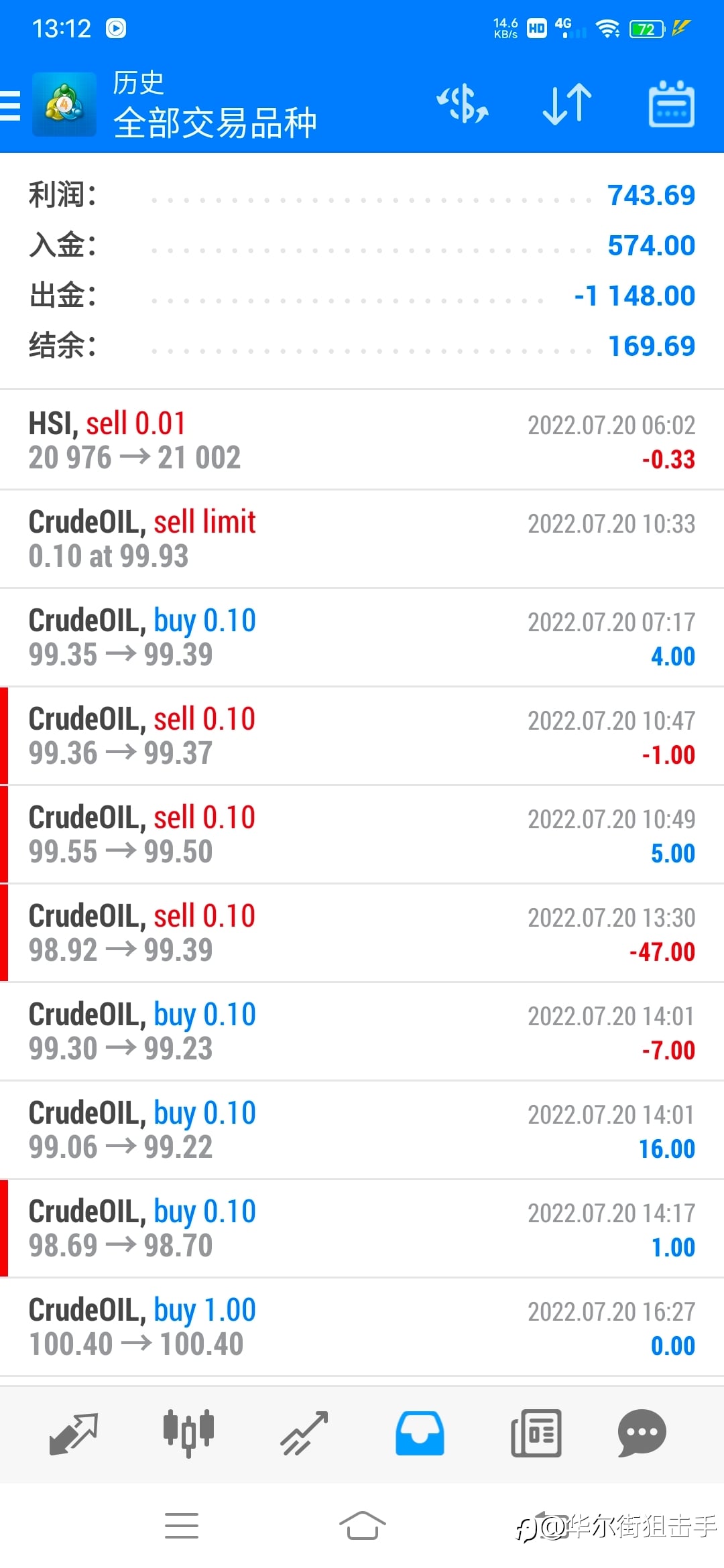Open the Chat messages tab
Viewport: 724px width, 1568px height.
[x=642, y=1433]
